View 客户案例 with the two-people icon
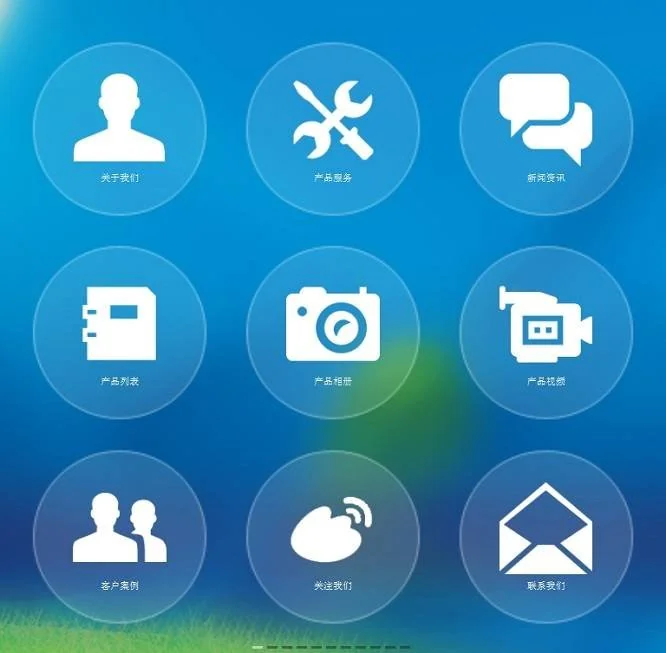Image resolution: width=666 pixels, height=653 pixels. coord(119,536)
